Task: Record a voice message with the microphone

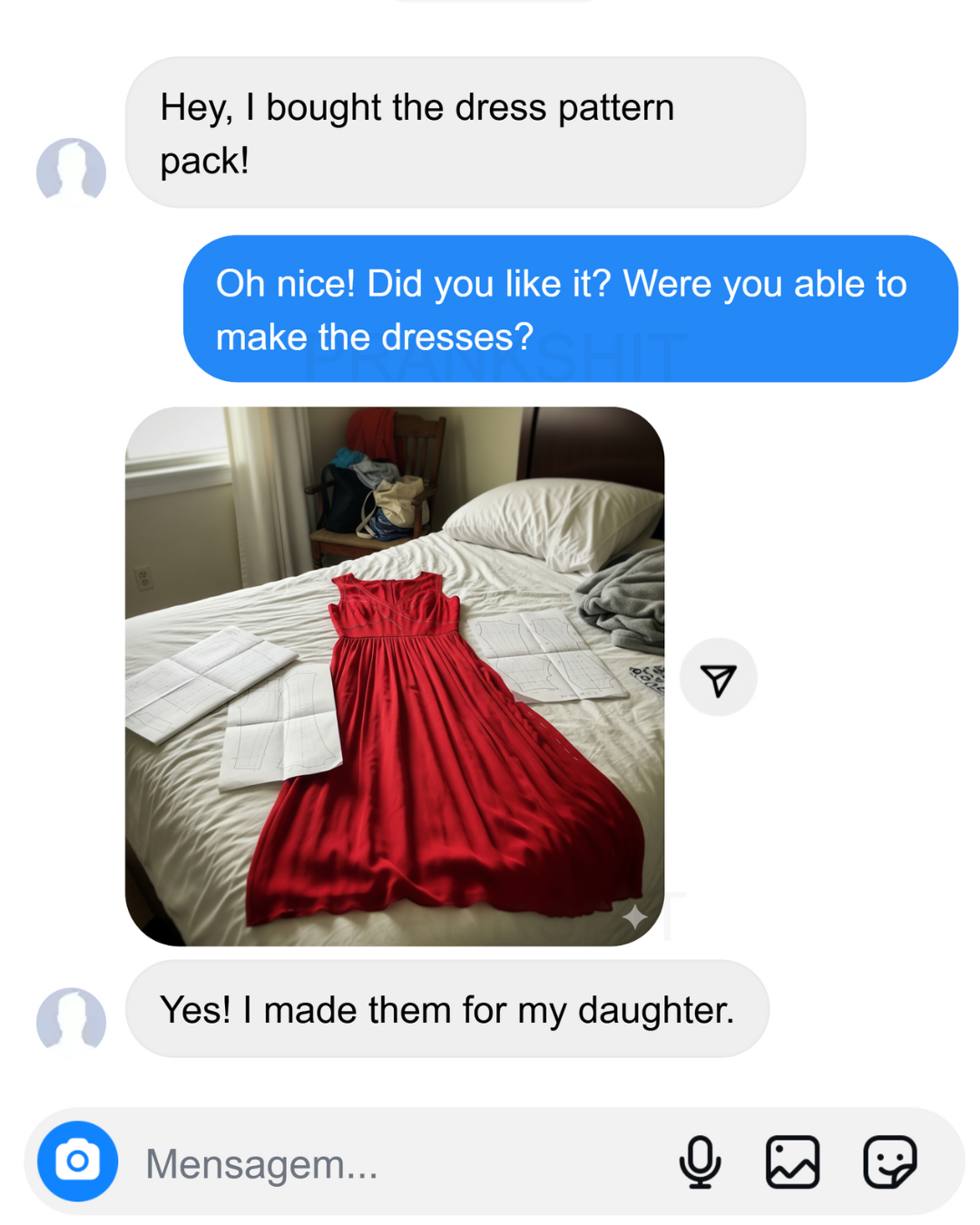Action: tap(700, 1161)
